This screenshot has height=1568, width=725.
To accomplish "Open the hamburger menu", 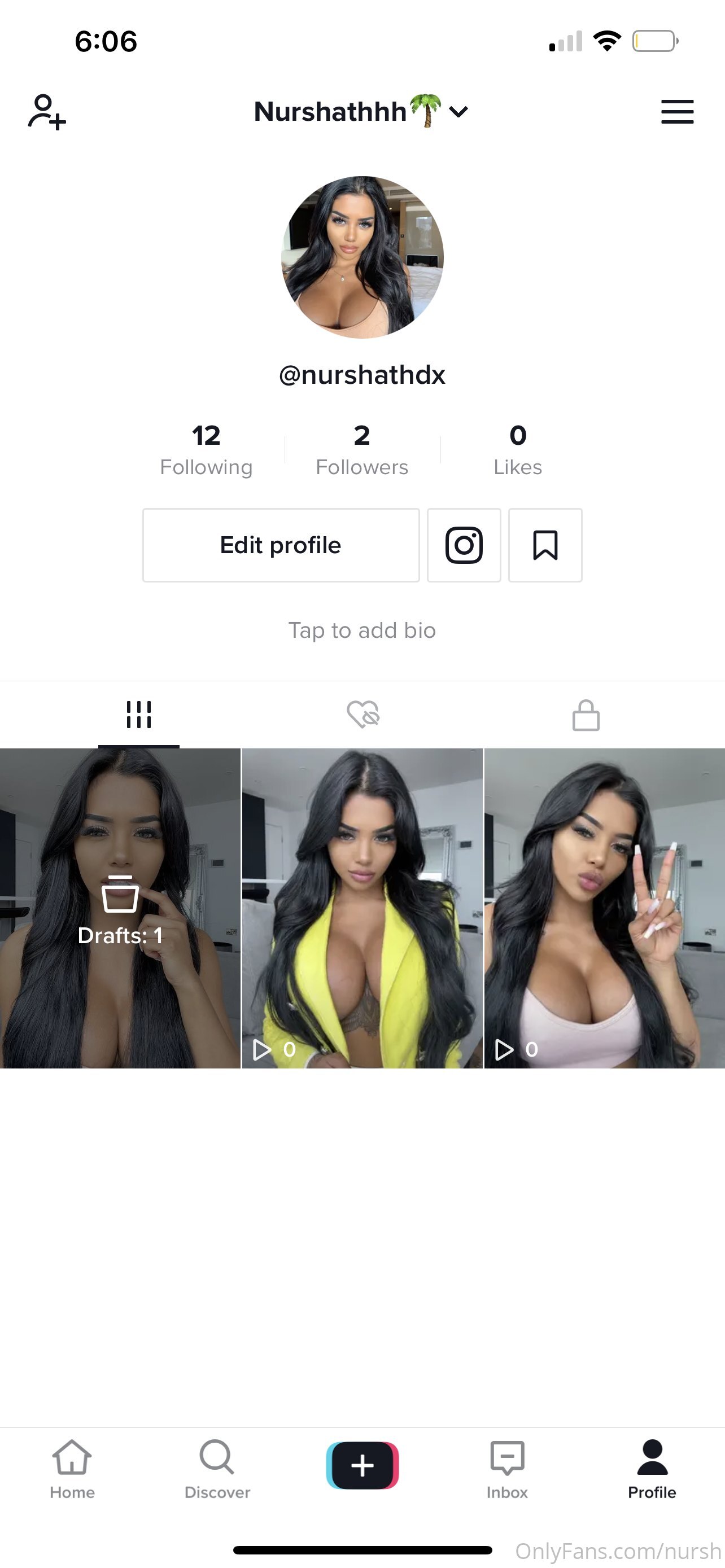I will (x=678, y=112).
